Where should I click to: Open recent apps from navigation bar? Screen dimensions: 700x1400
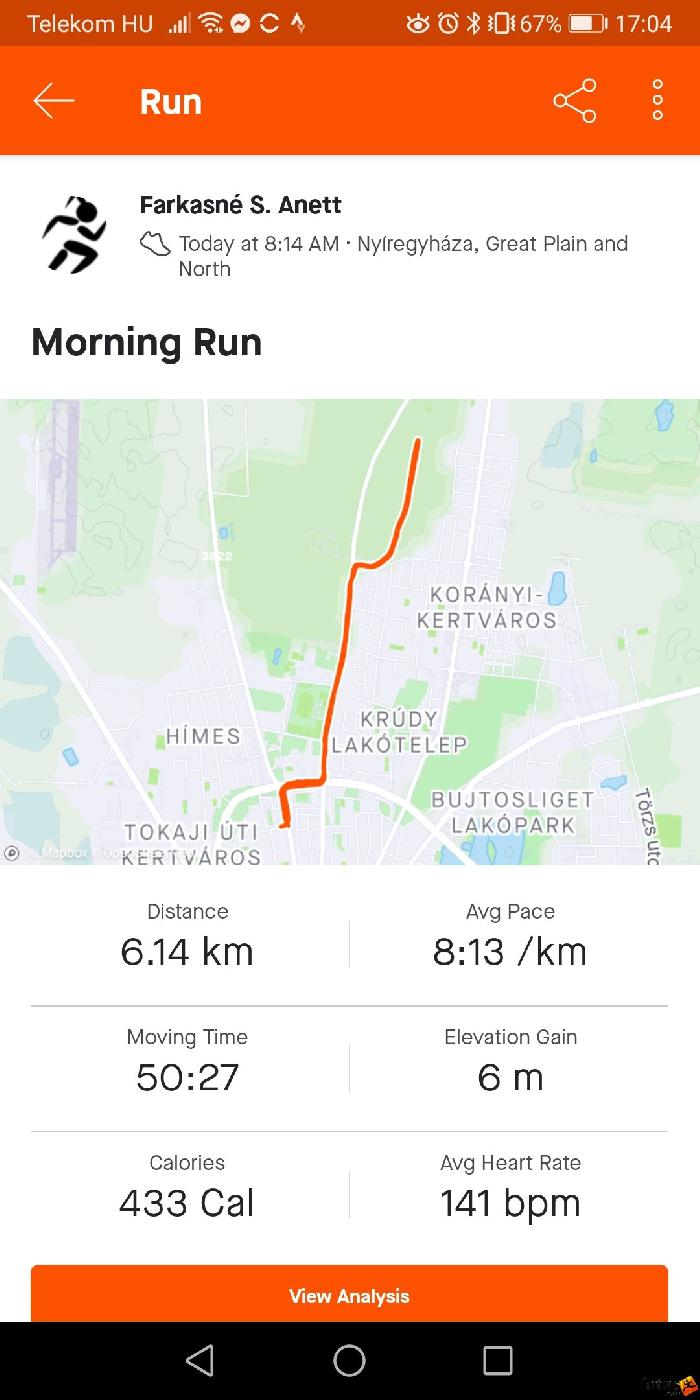497,1360
